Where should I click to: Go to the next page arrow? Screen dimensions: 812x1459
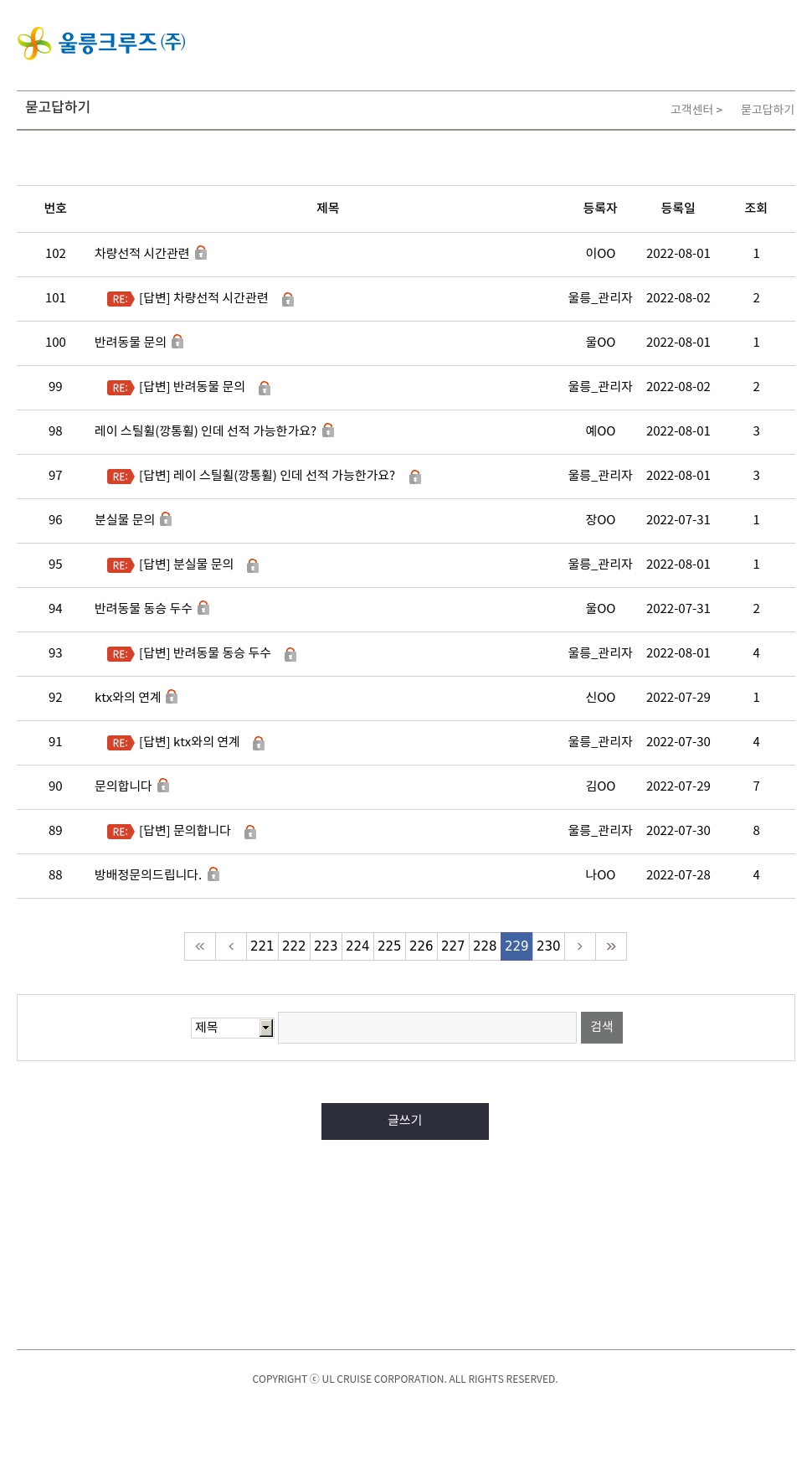pos(579,946)
